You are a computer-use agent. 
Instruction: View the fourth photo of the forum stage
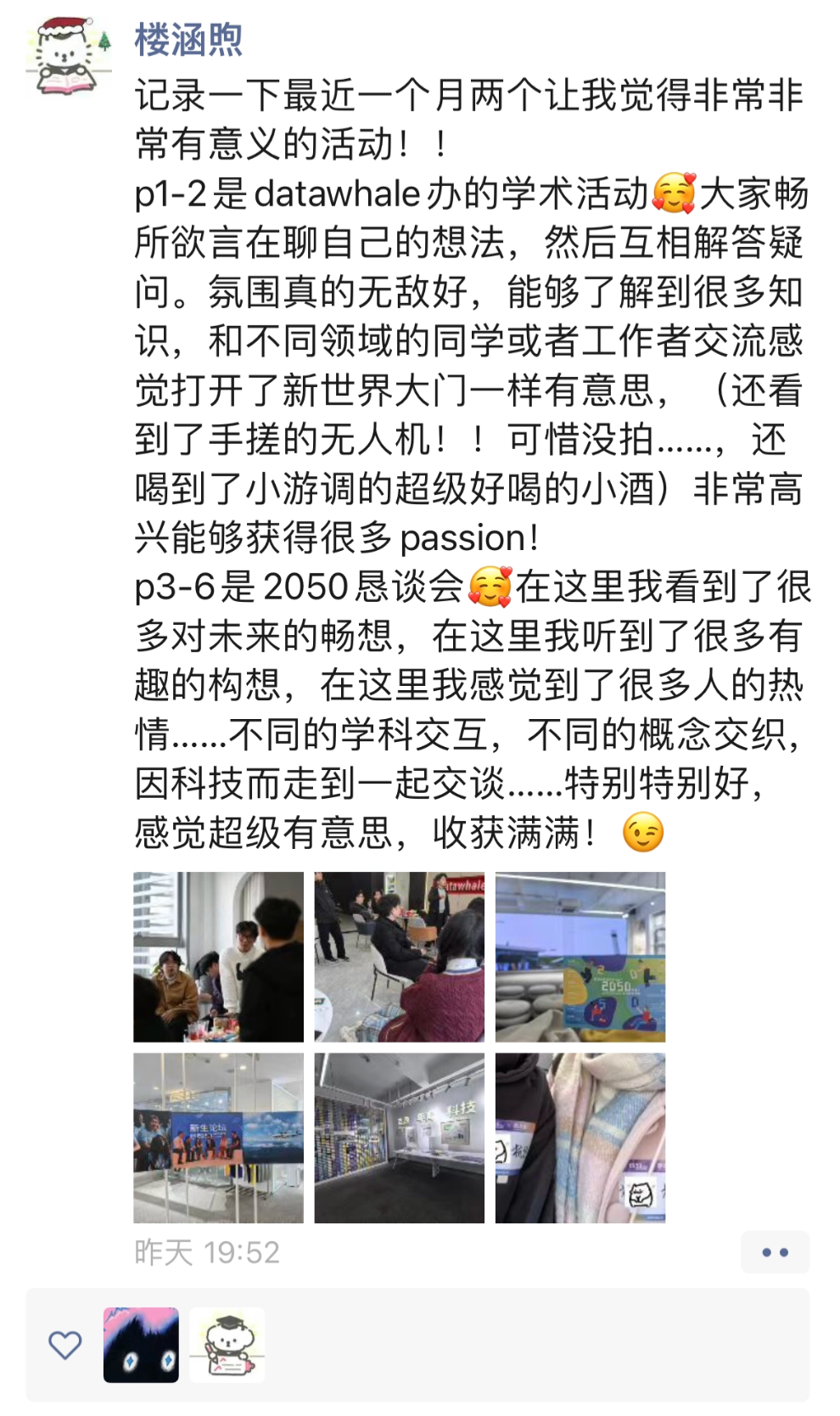coord(218,1138)
